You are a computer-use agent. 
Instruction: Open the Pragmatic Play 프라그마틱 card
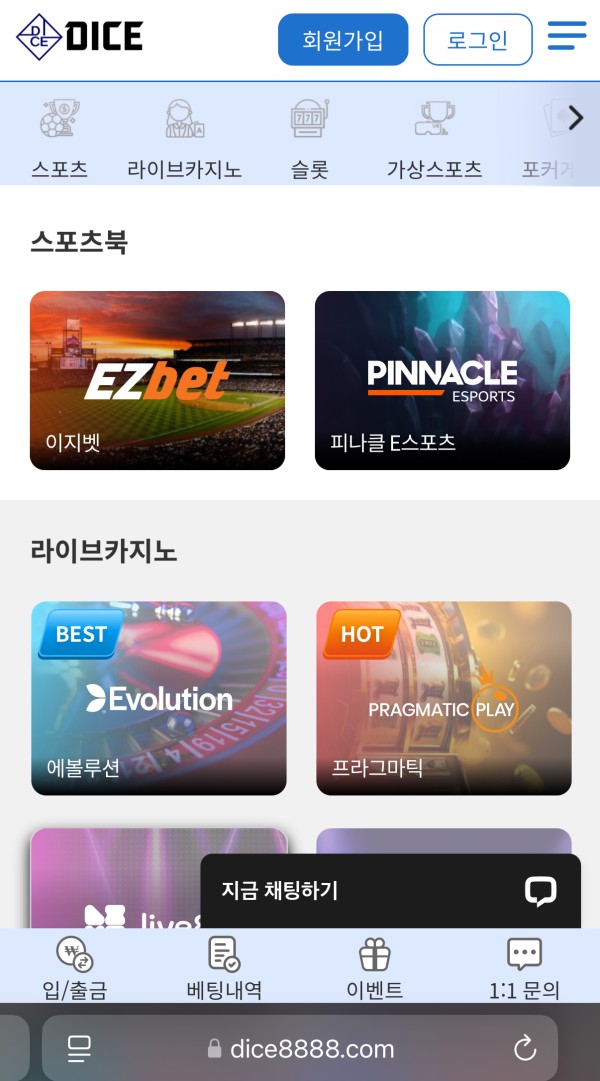pyautogui.click(x=443, y=698)
